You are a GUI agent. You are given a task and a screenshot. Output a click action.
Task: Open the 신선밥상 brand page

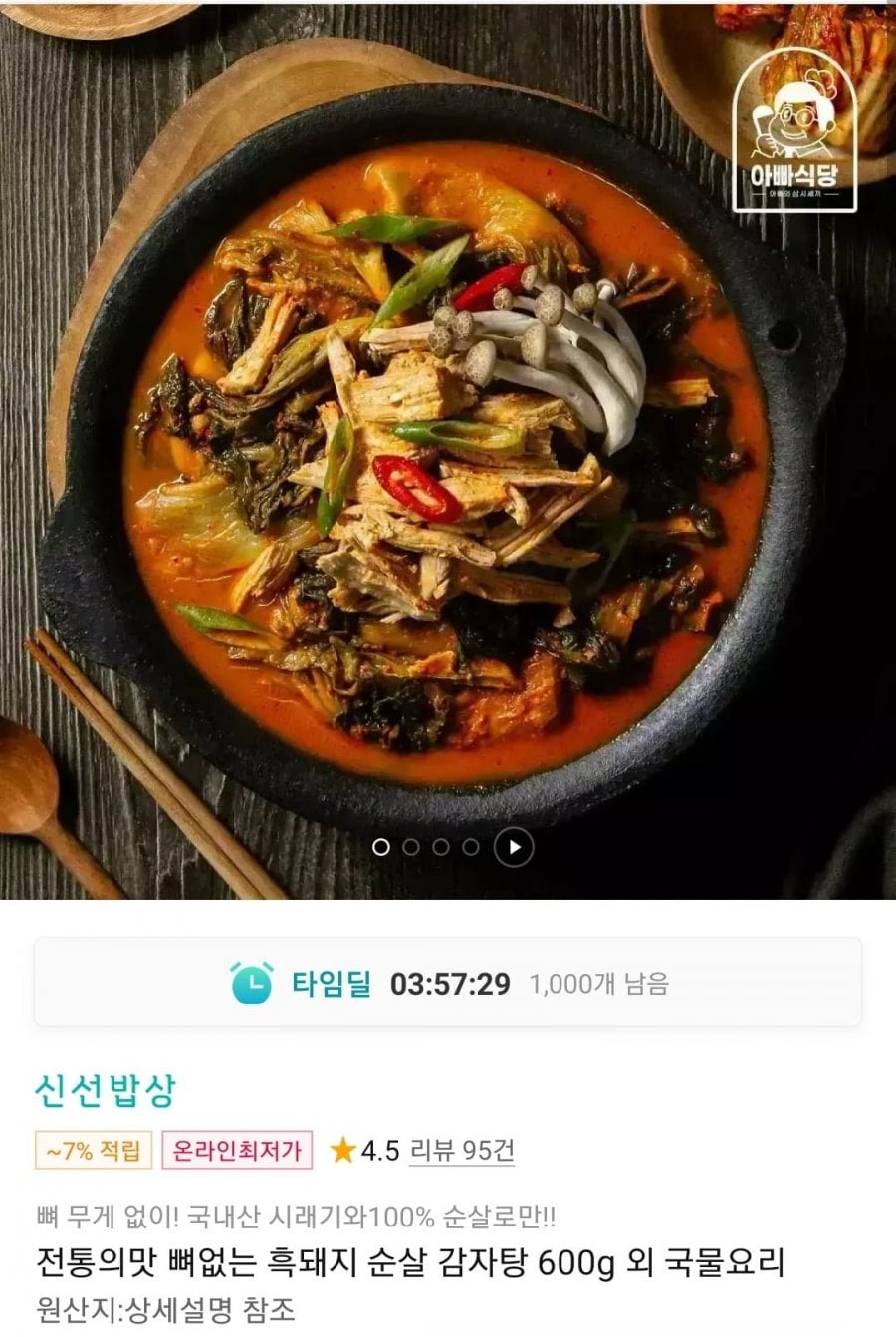(x=105, y=1092)
